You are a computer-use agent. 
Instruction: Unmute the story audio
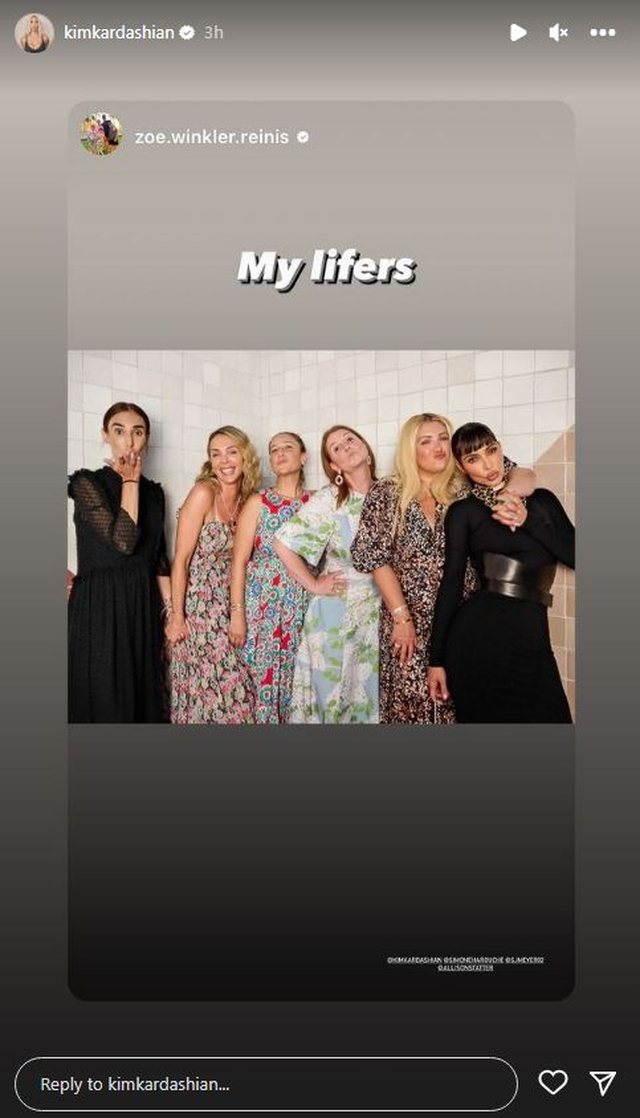559,33
